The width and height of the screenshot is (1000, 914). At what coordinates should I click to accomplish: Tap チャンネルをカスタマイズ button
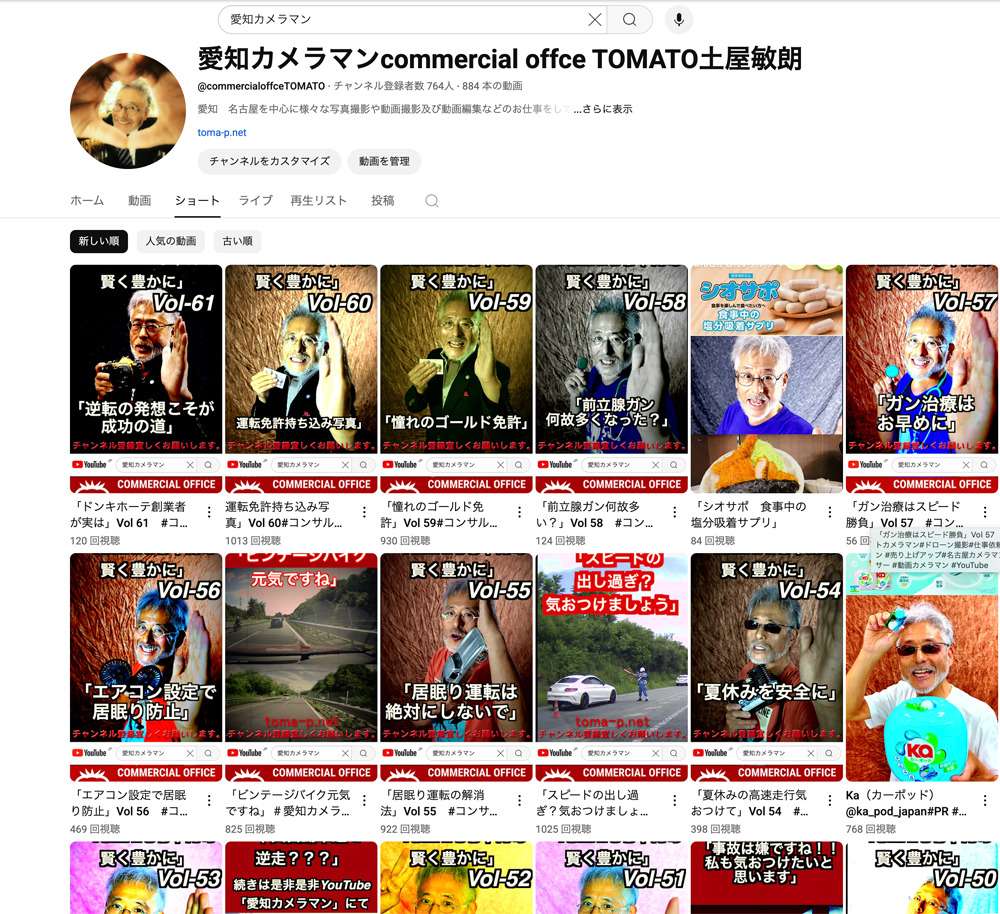pyautogui.click(x=269, y=161)
